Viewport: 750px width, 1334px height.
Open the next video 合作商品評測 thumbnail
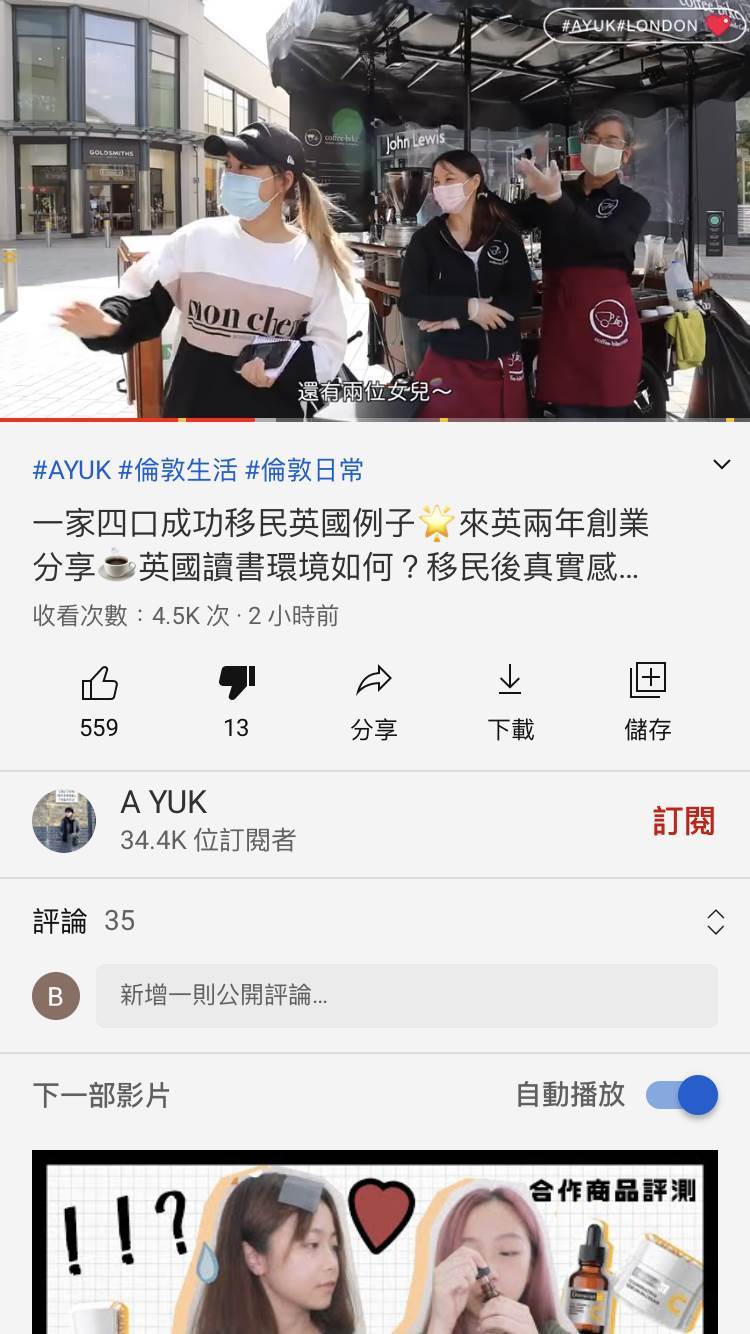375,1242
